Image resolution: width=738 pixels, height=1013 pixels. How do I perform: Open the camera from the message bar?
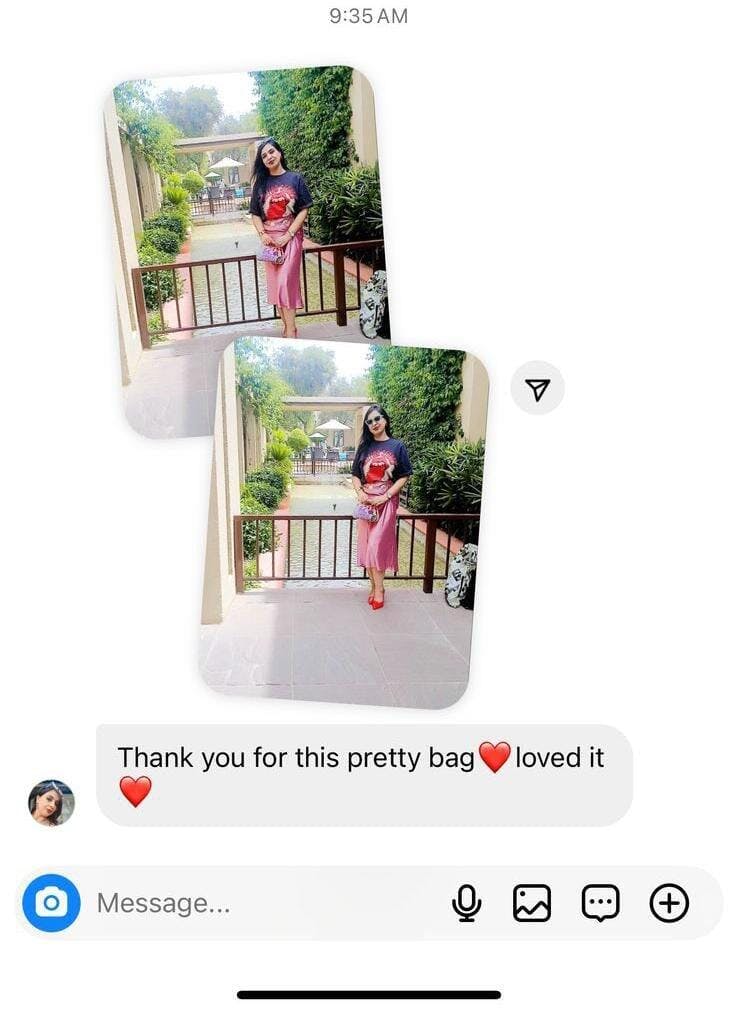tap(51, 903)
